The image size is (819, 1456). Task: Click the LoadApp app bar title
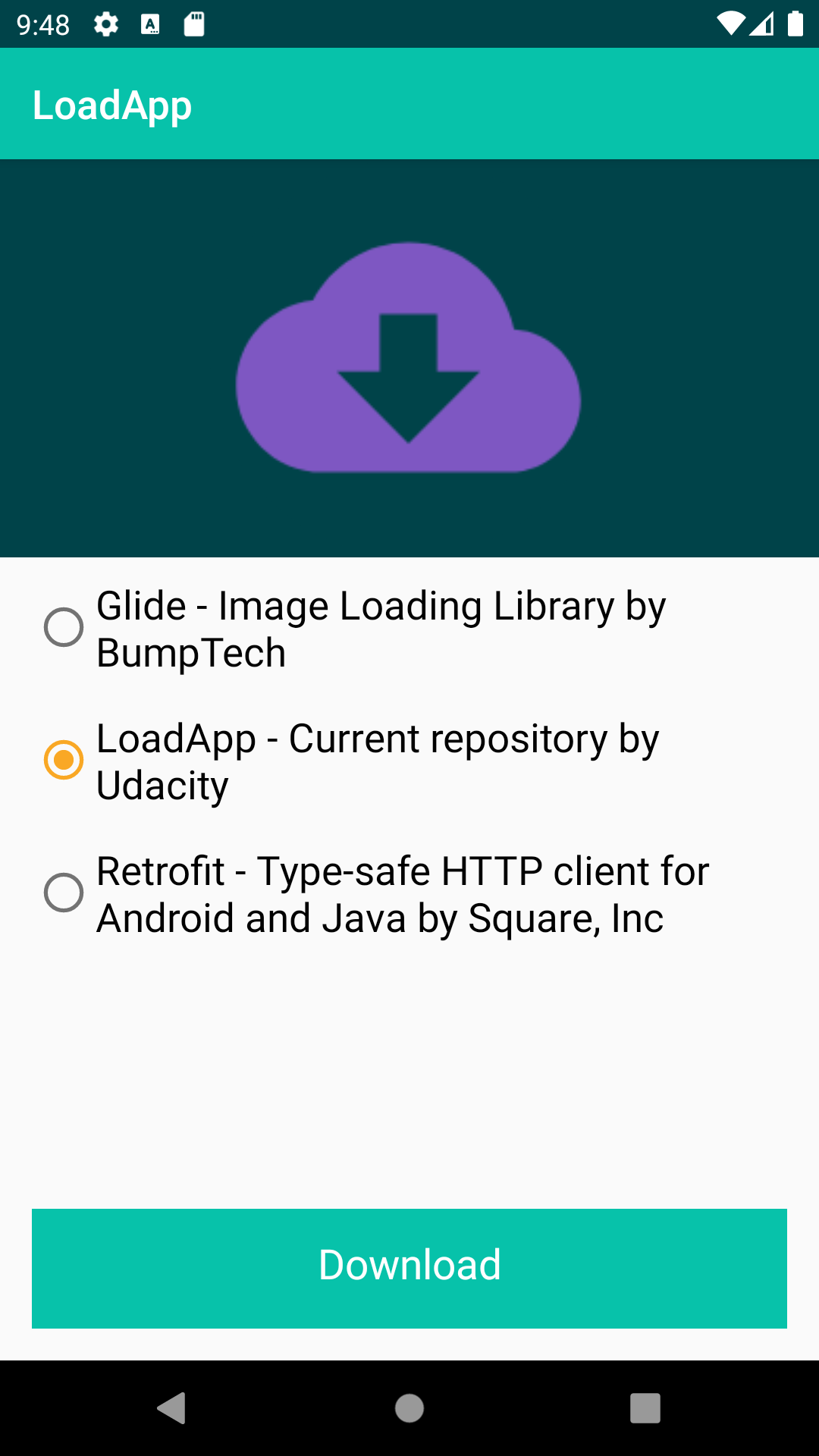coord(113,104)
